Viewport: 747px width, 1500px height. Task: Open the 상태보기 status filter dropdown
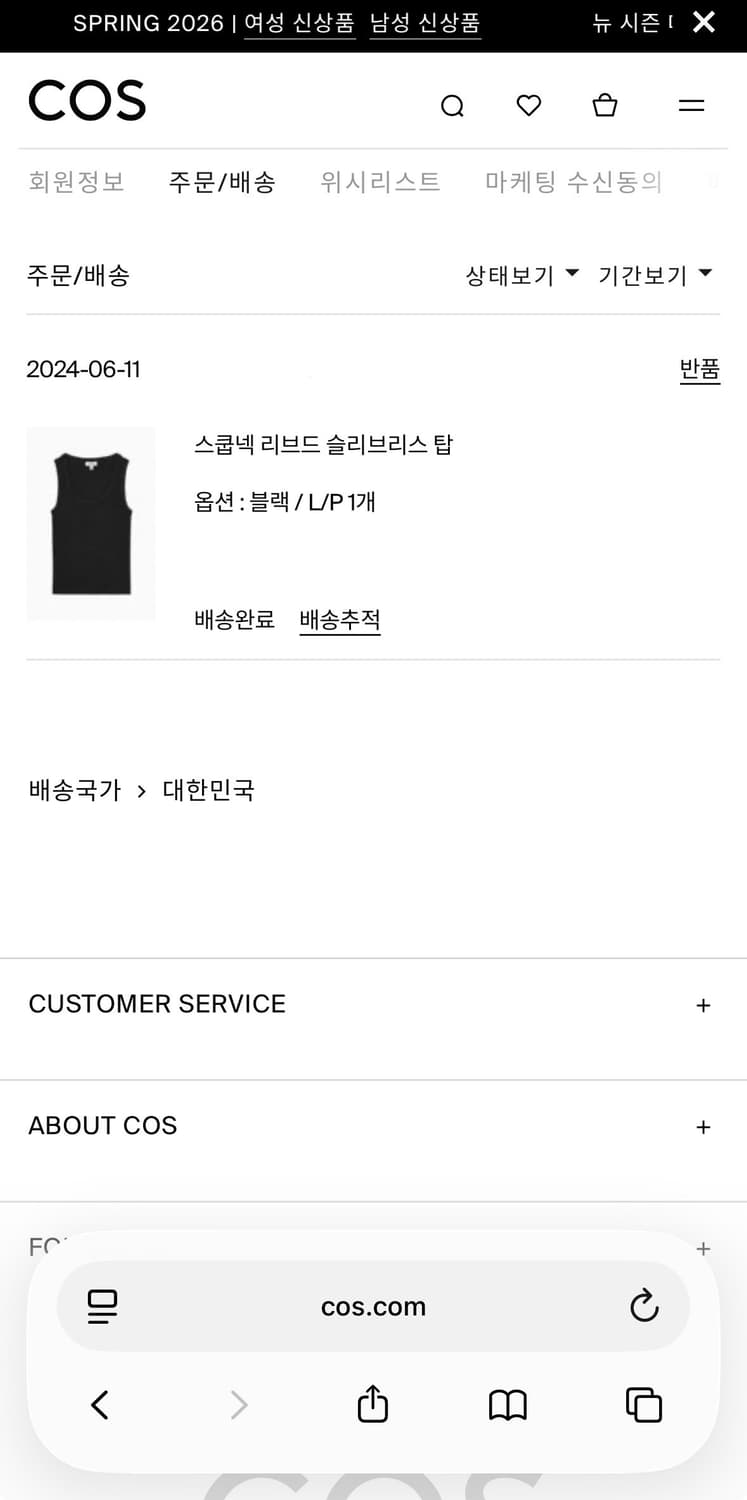[521, 275]
